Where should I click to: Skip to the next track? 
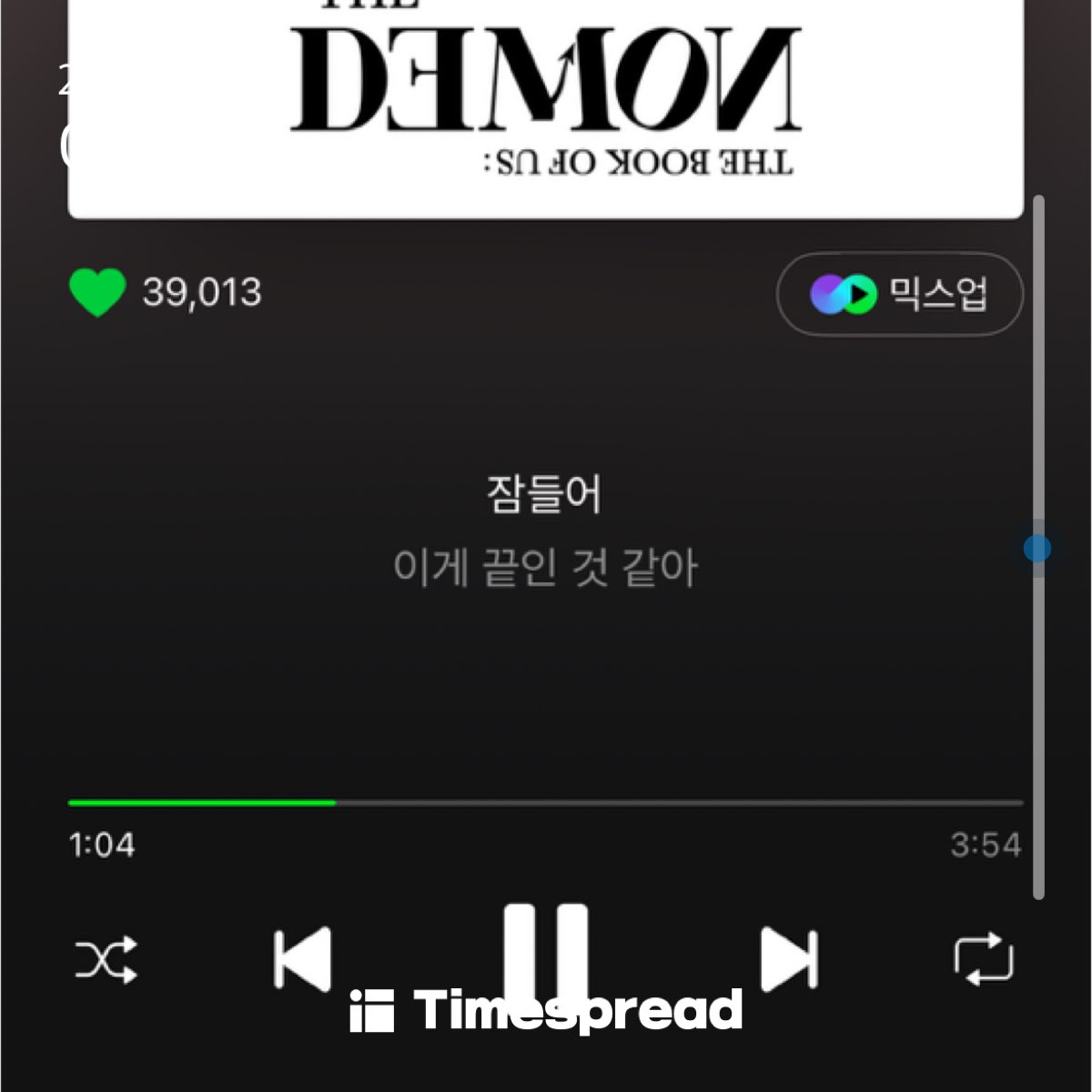[789, 959]
